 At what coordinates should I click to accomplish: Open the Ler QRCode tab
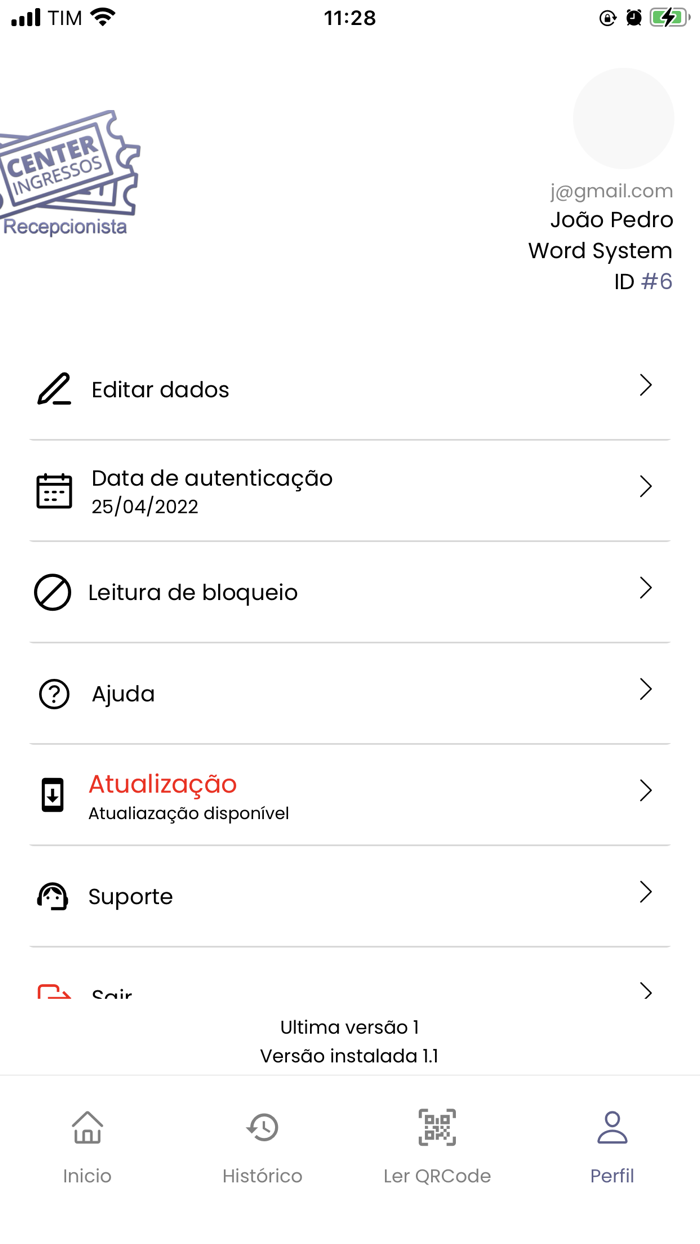pyautogui.click(x=437, y=1147)
